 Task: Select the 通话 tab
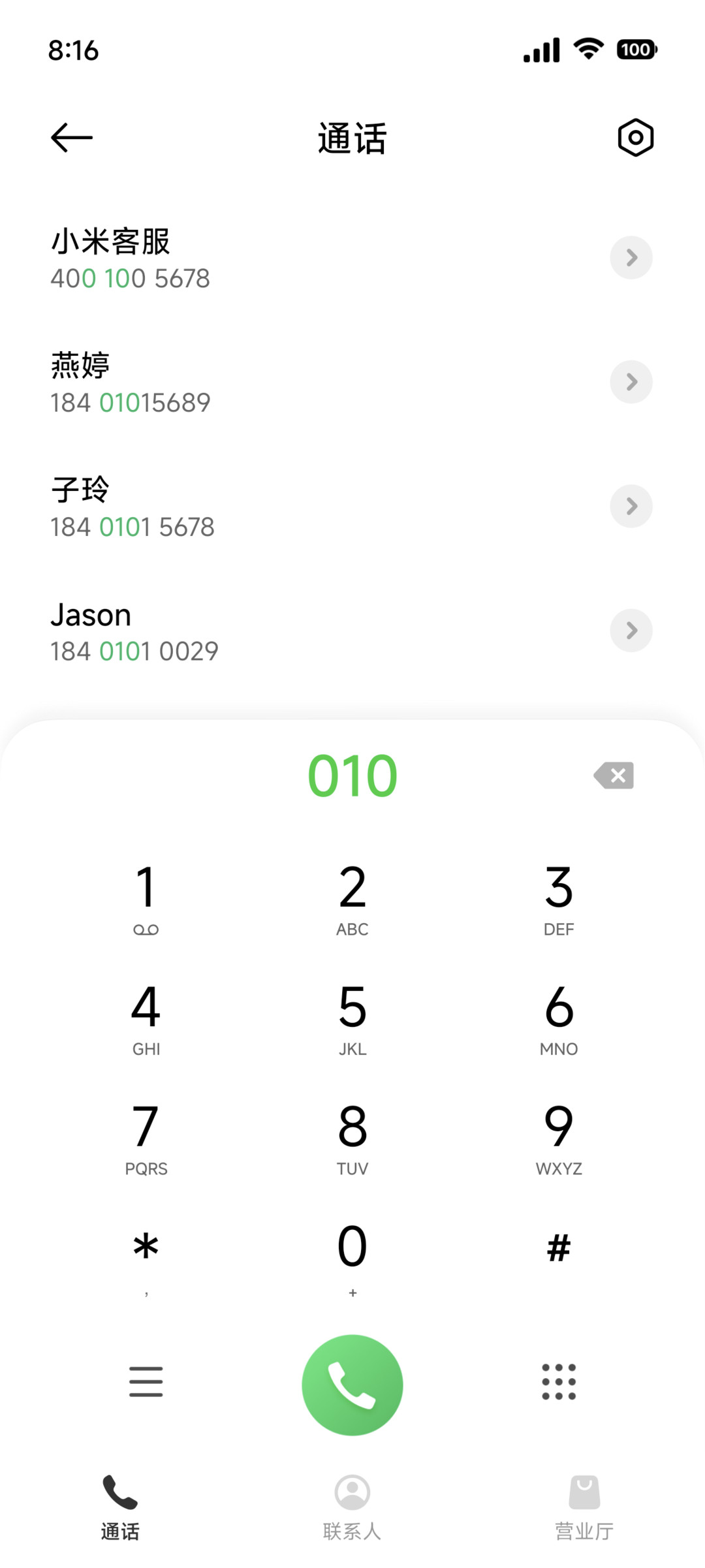[120, 1507]
